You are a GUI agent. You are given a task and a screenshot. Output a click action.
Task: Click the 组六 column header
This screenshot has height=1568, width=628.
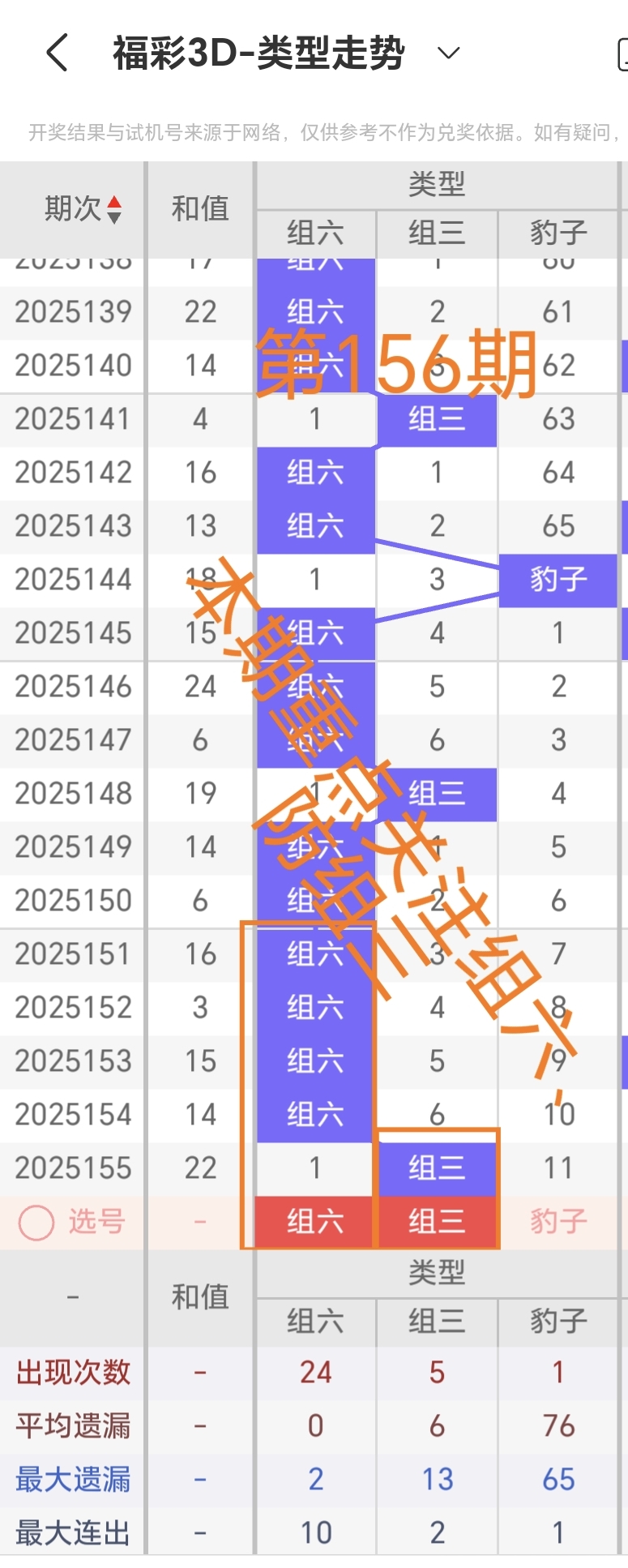pyautogui.click(x=315, y=233)
